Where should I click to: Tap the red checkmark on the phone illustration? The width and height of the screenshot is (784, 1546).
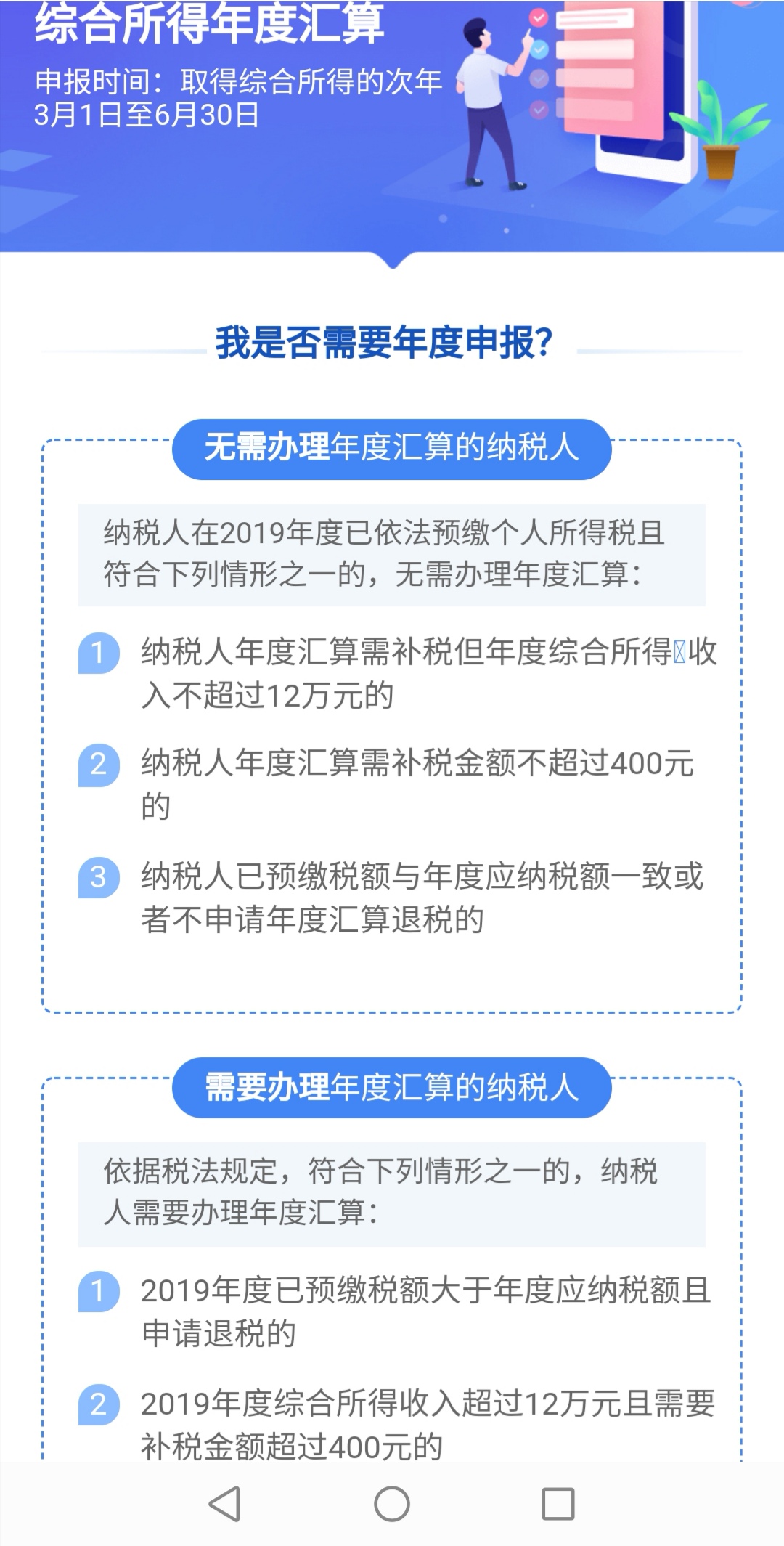(x=537, y=18)
